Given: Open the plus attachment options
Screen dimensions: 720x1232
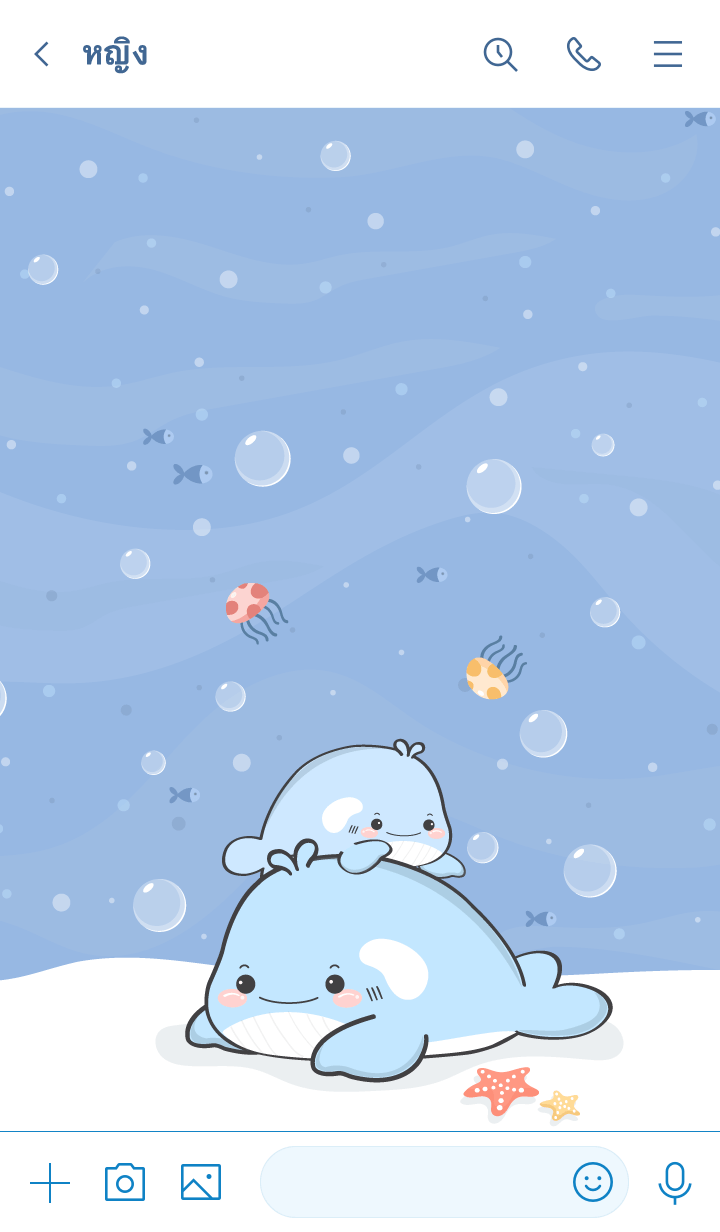Looking at the screenshot, I should pos(50,1182).
